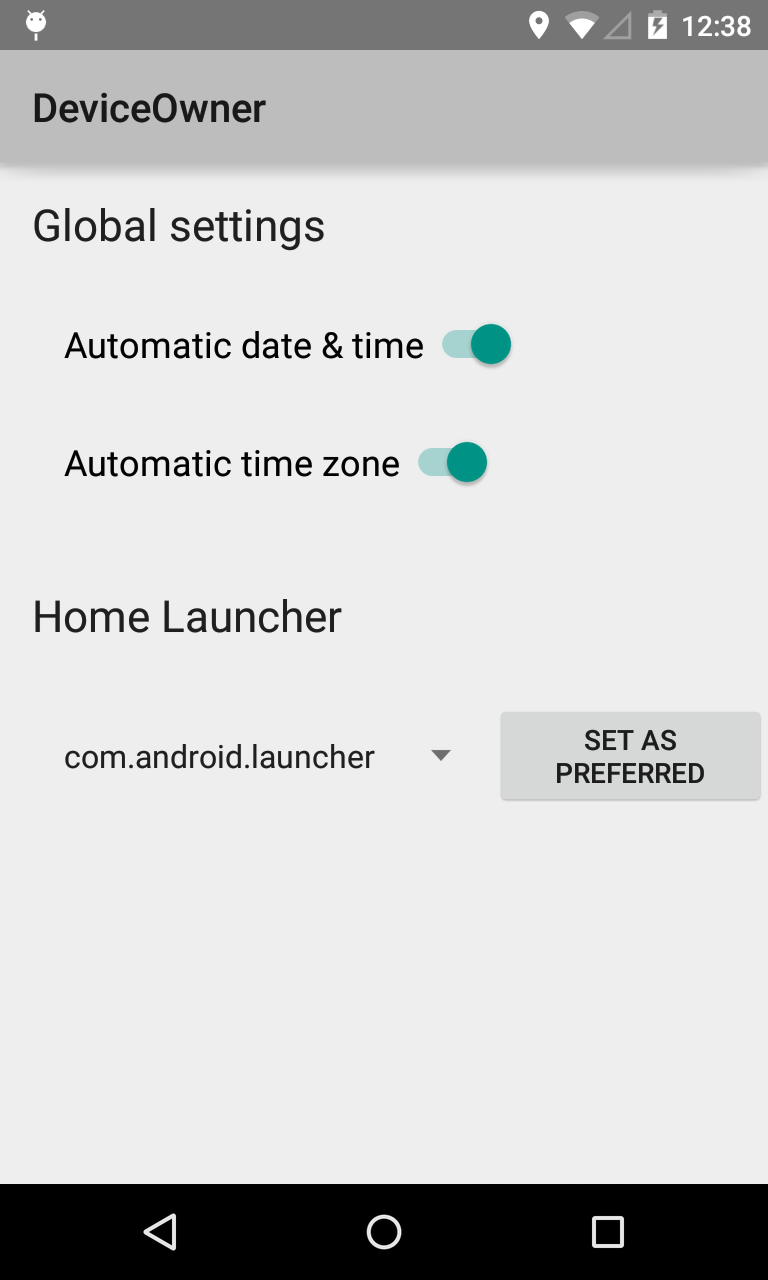This screenshot has width=768, height=1280.
Task: Tap the Global settings section header
Action: [178, 225]
